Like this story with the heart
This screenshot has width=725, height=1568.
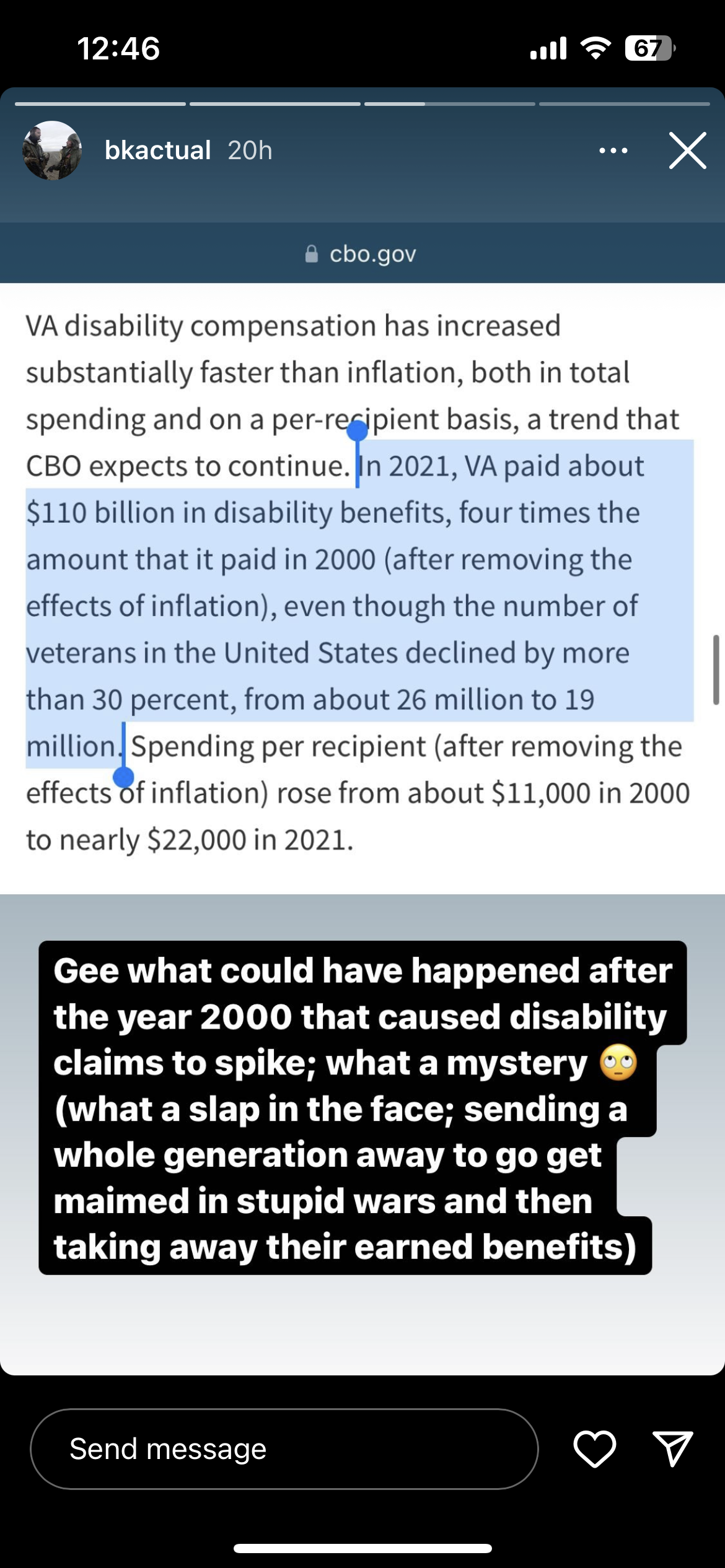(x=594, y=1449)
